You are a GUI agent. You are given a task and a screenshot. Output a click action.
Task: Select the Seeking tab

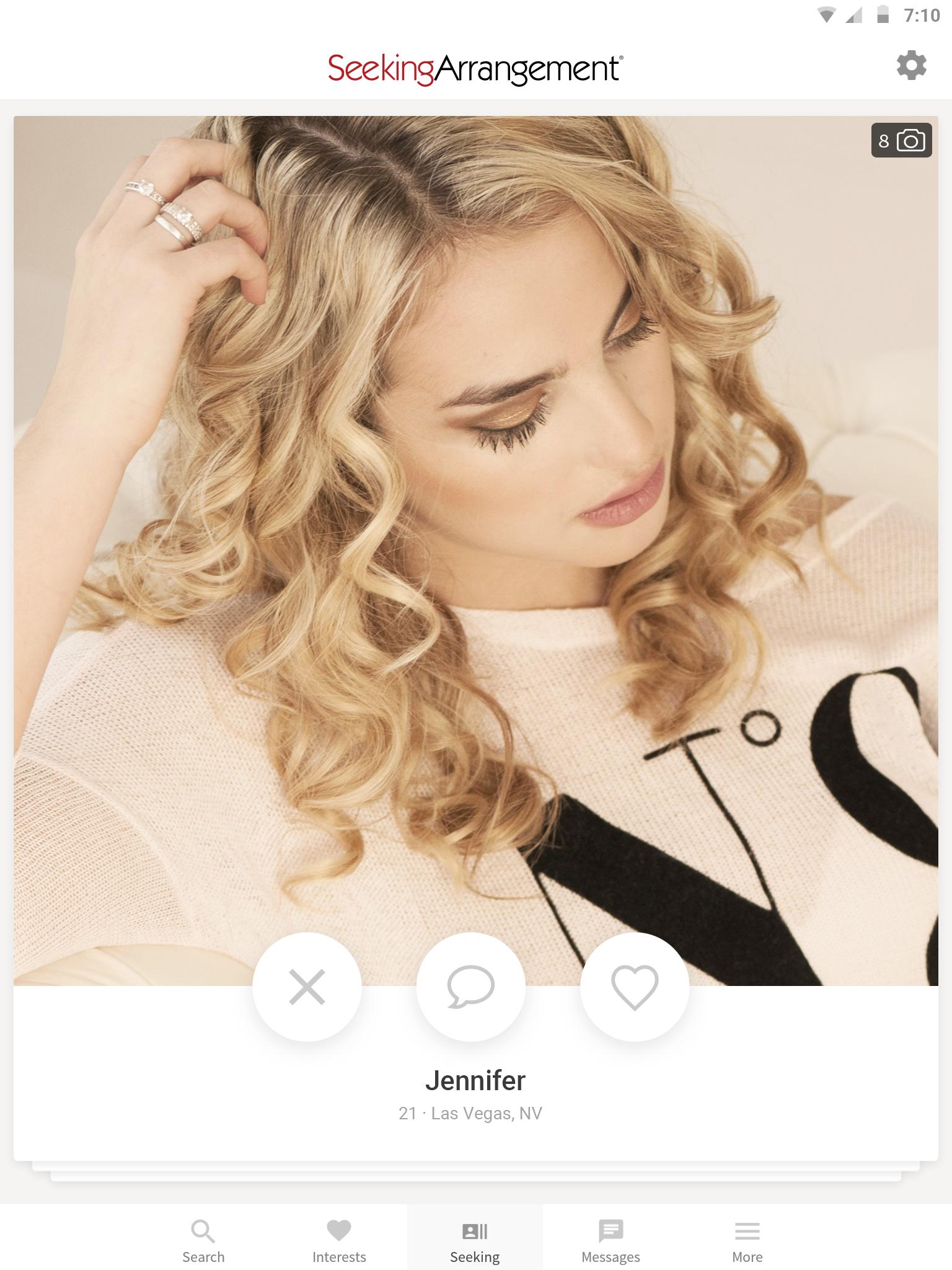(x=475, y=1240)
